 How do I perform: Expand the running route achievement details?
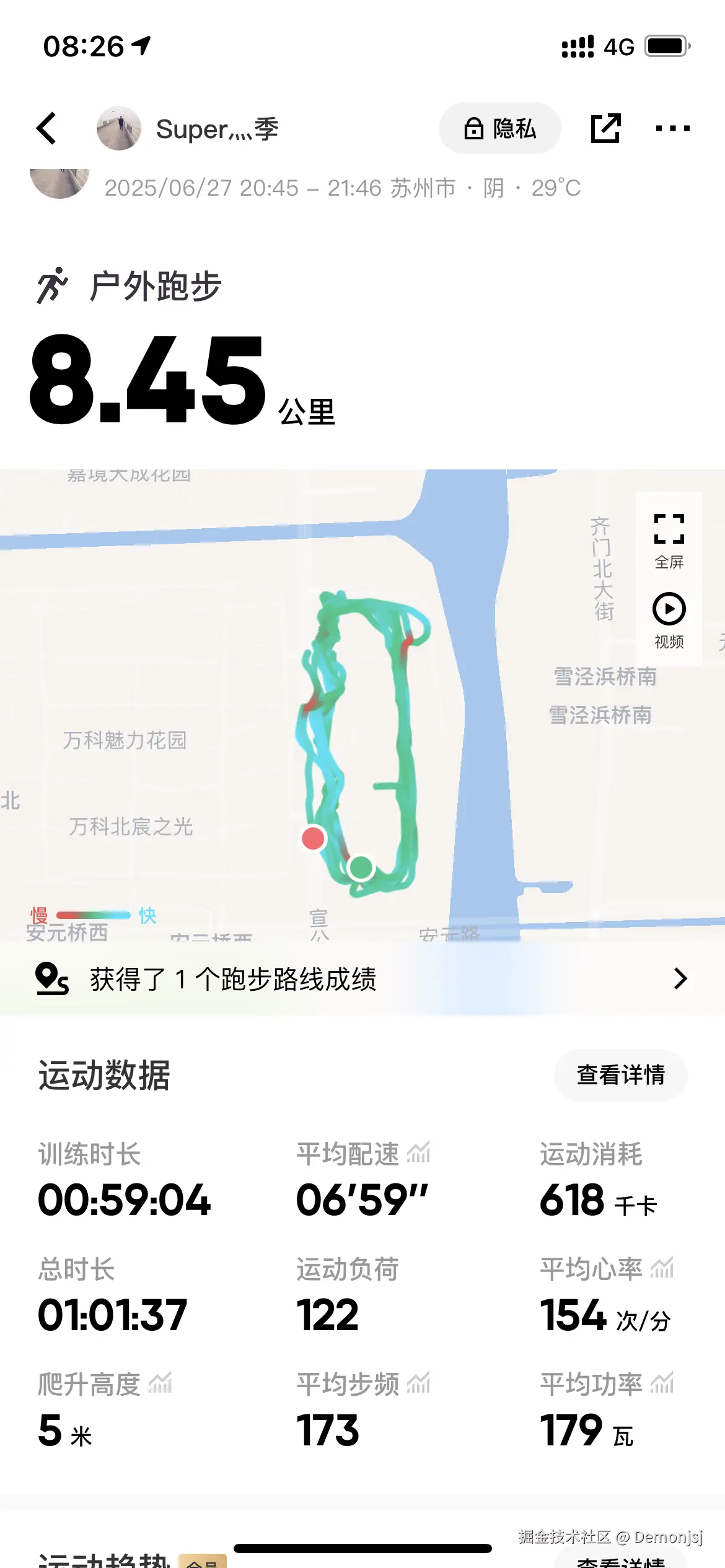(x=680, y=978)
